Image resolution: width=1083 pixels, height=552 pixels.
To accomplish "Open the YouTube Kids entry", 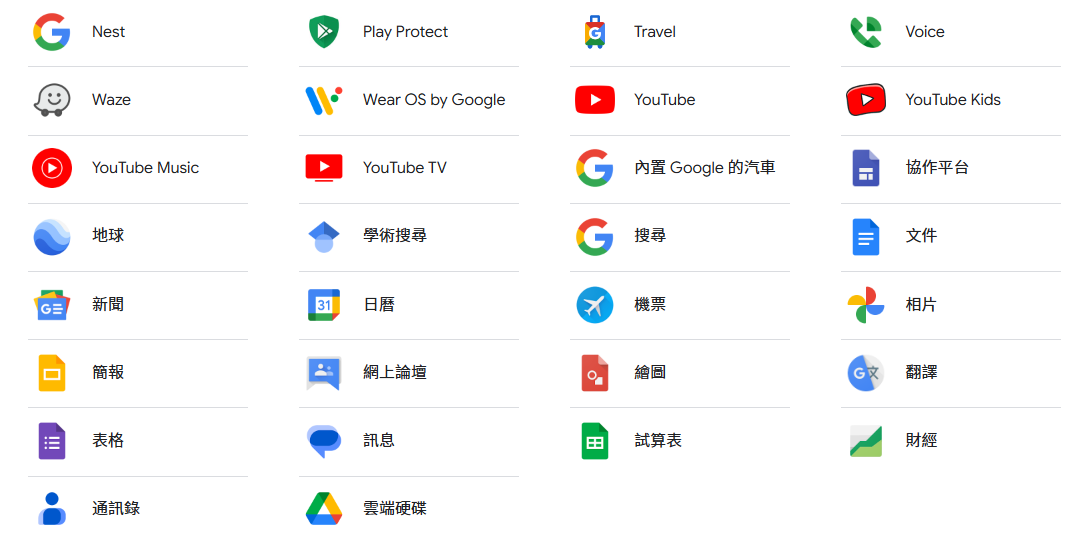I will pos(952,100).
